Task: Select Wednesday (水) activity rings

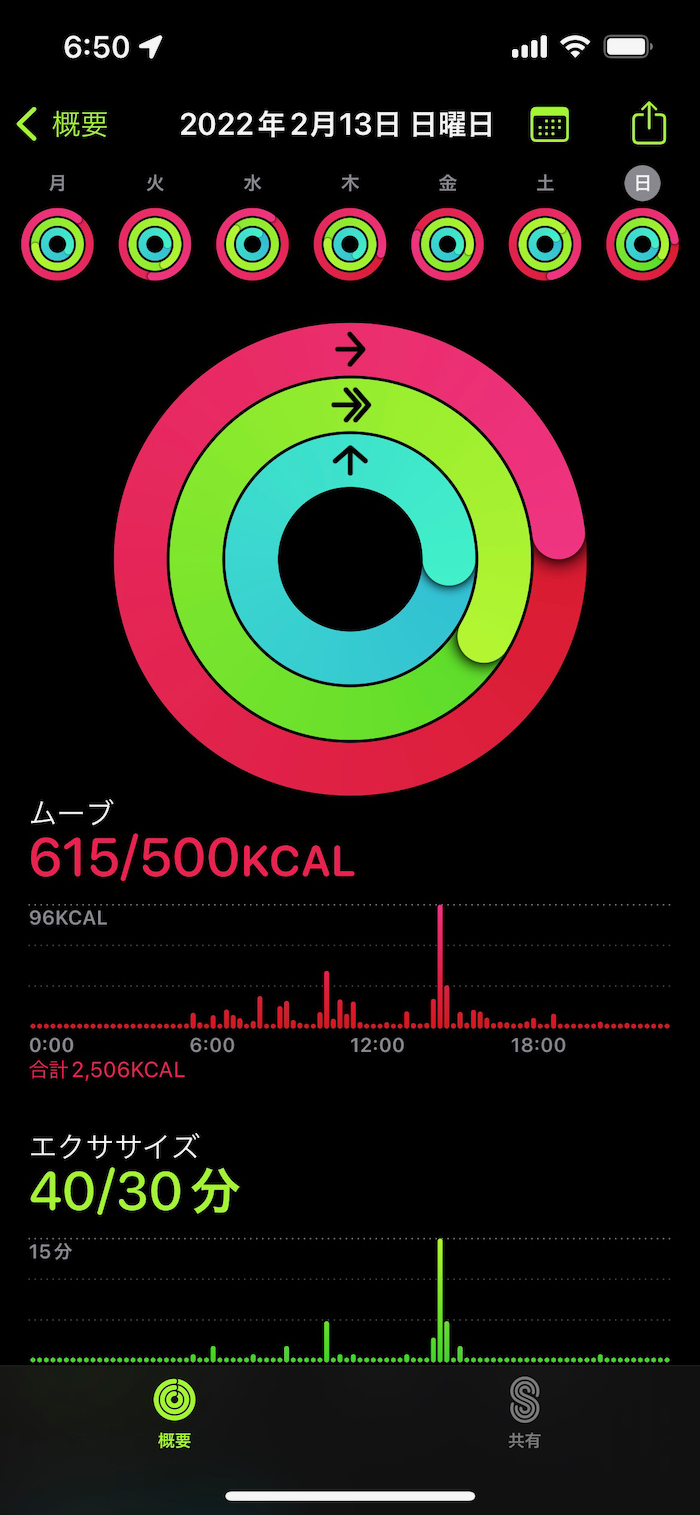Action: click(252, 243)
